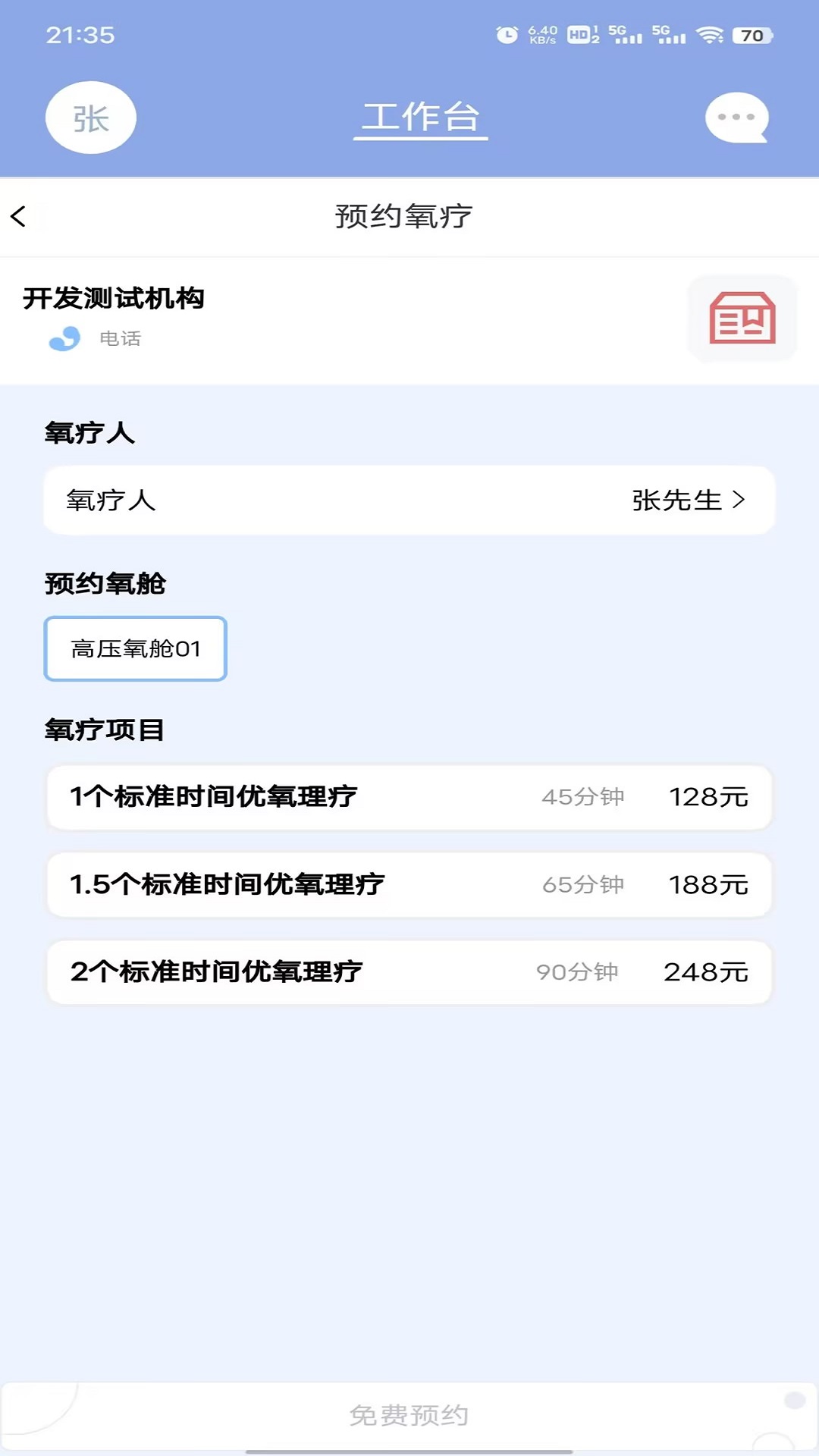
Task: Open the 氧疗人 selector showing 张先生
Action: click(409, 500)
